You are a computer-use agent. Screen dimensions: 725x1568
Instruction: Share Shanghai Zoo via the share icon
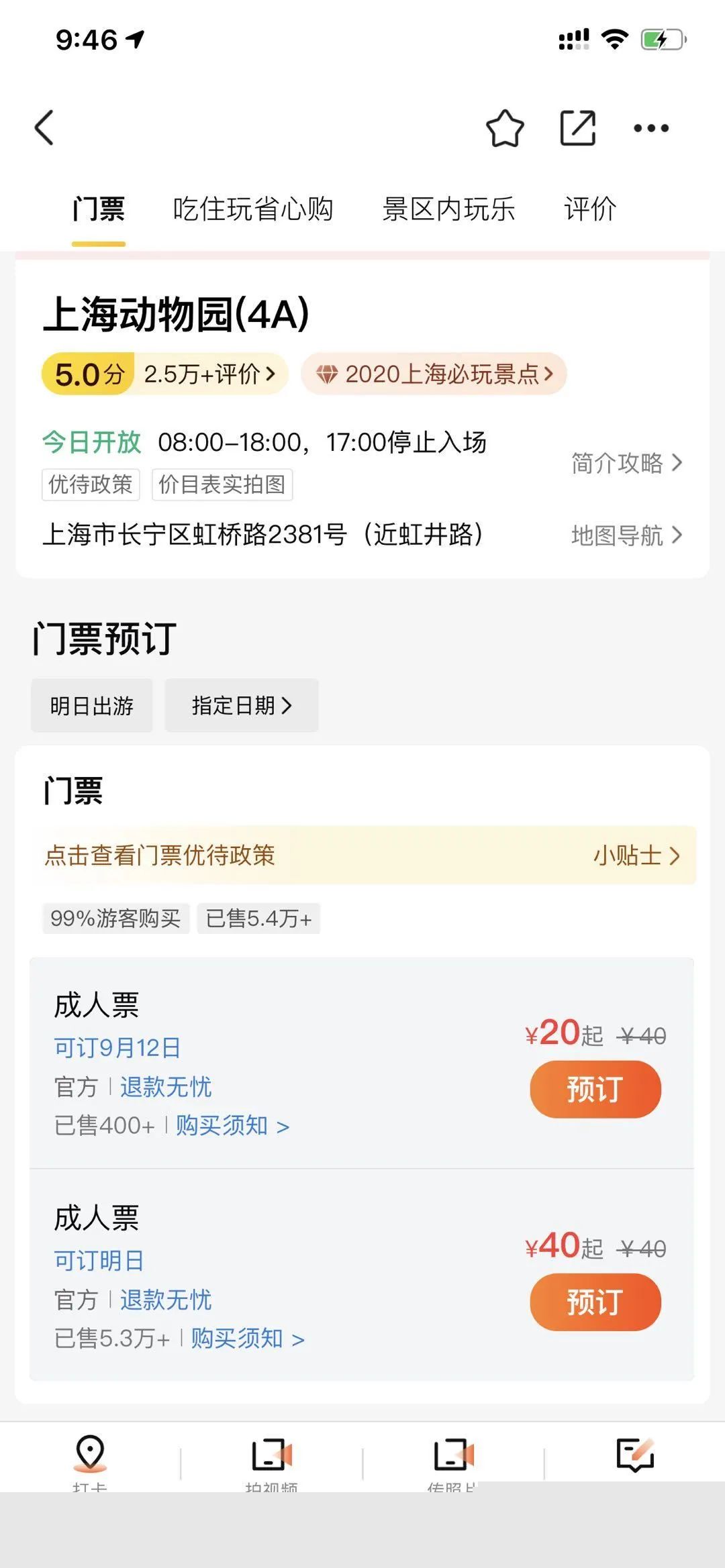coord(578,128)
